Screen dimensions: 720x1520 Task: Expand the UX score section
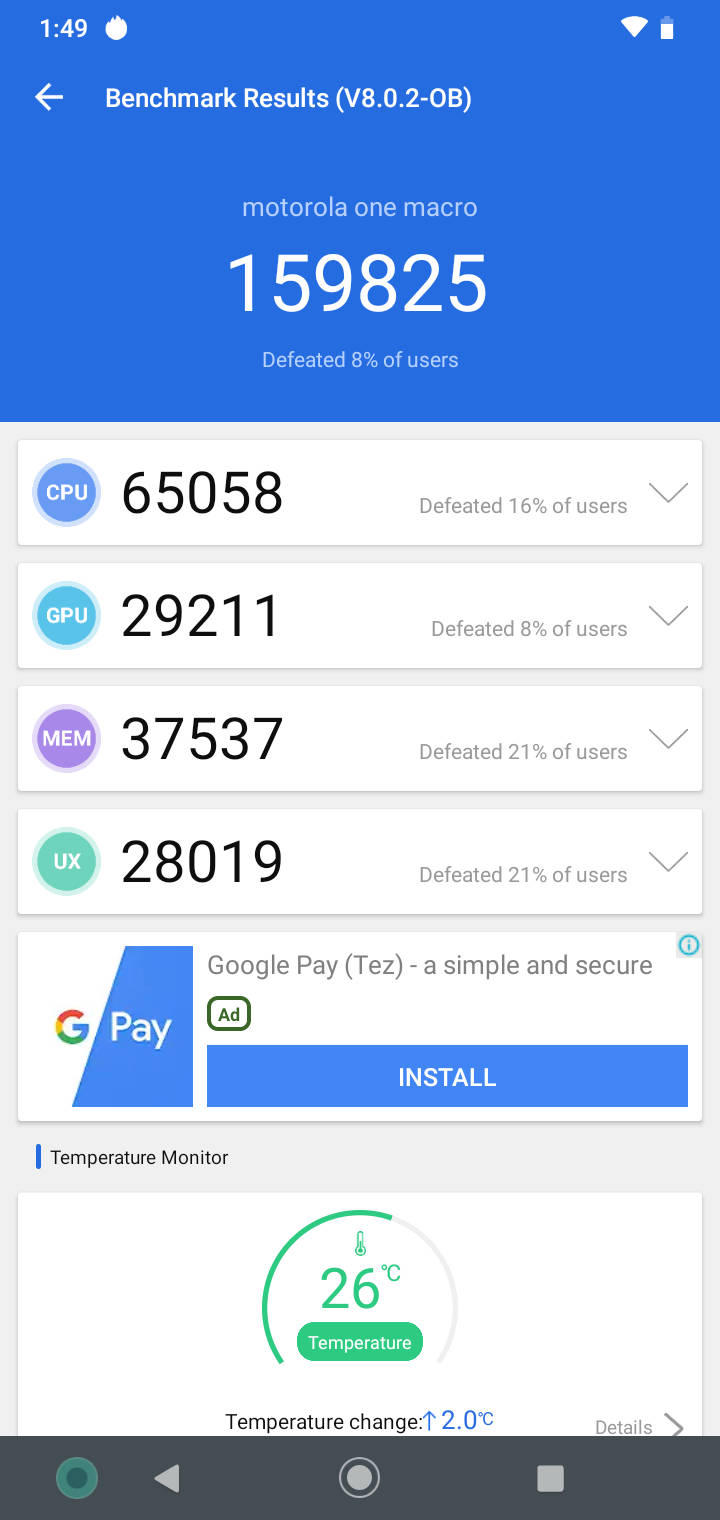point(668,862)
